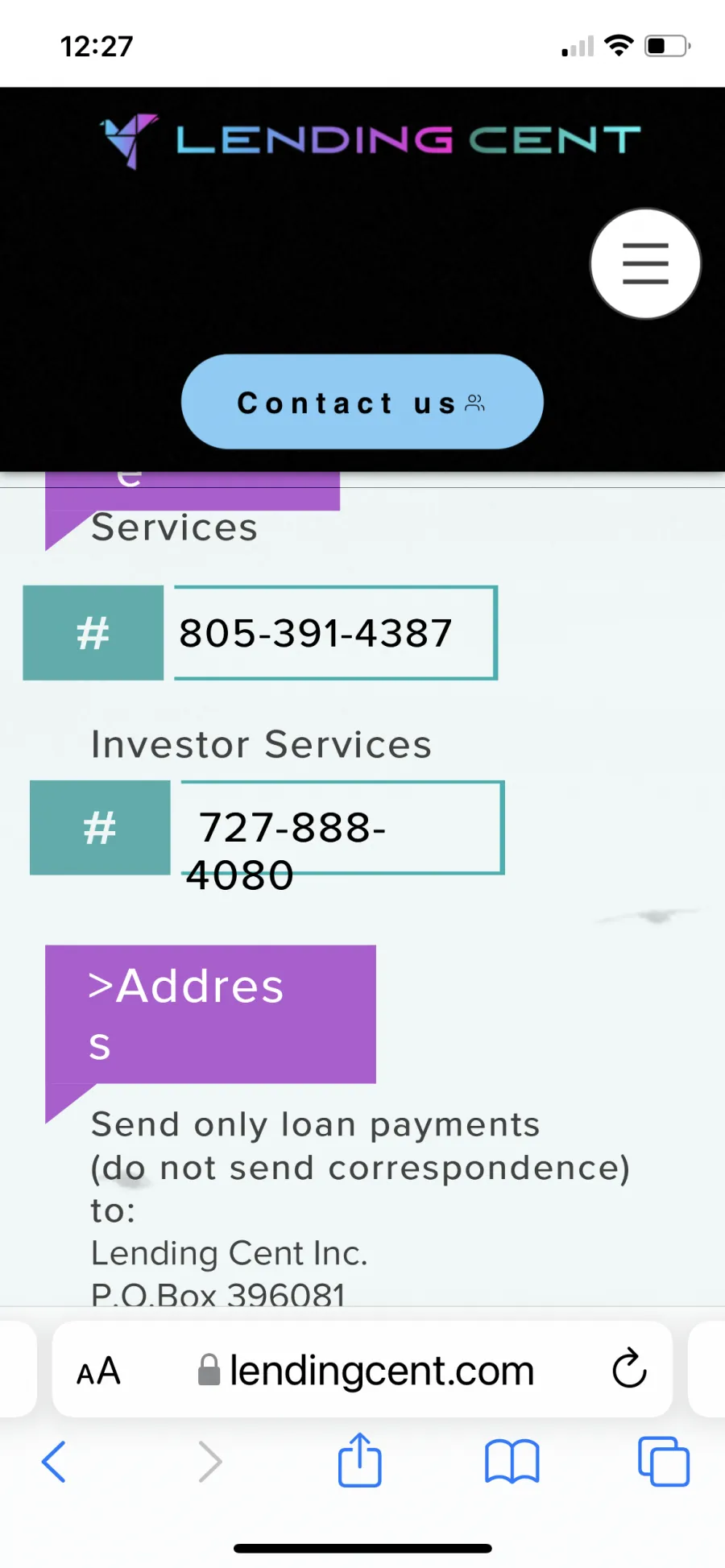The width and height of the screenshot is (725, 1568).
Task: Open Safari bookmarks
Action: 512,1461
